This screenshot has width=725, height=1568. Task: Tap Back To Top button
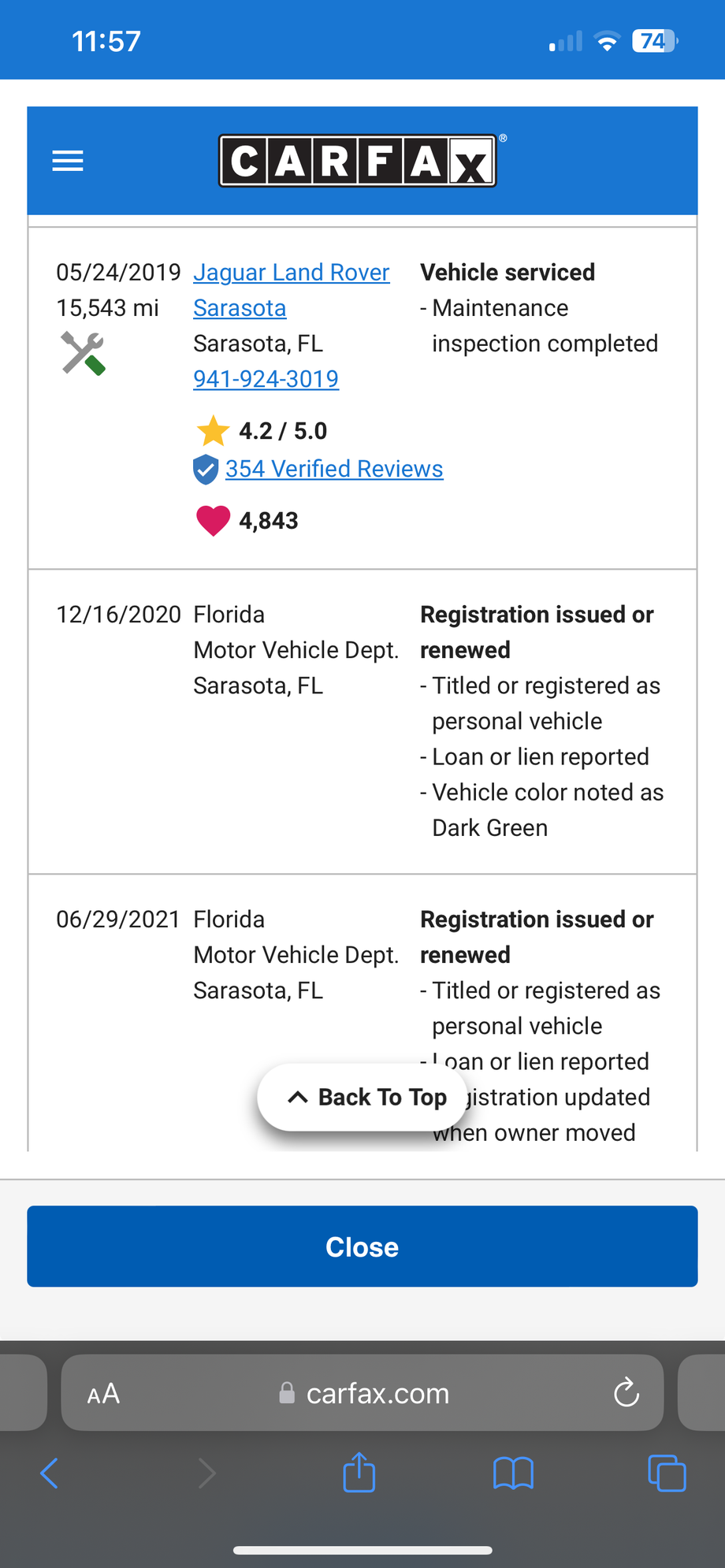coord(367,1097)
